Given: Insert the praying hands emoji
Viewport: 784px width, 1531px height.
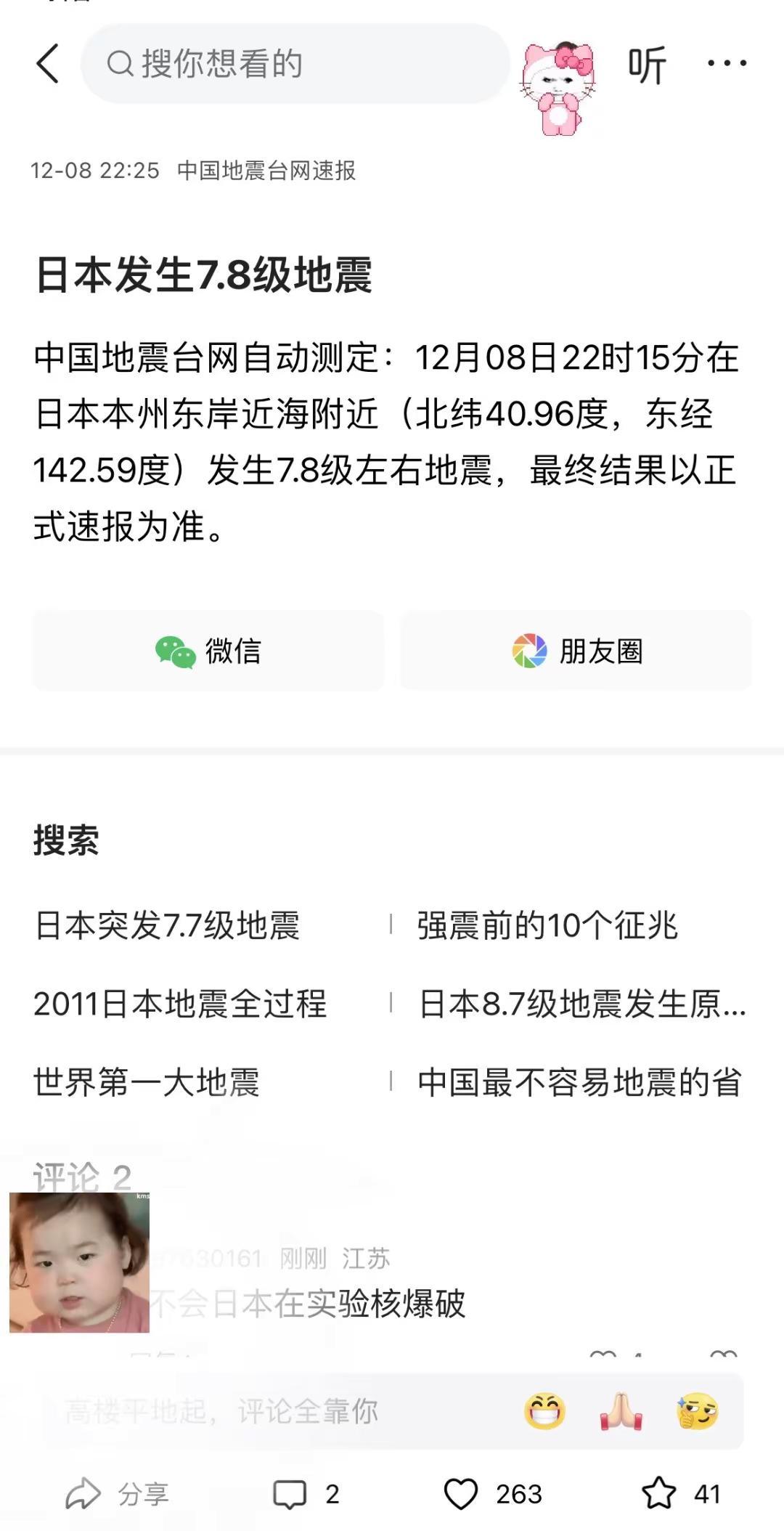Looking at the screenshot, I should (621, 1412).
